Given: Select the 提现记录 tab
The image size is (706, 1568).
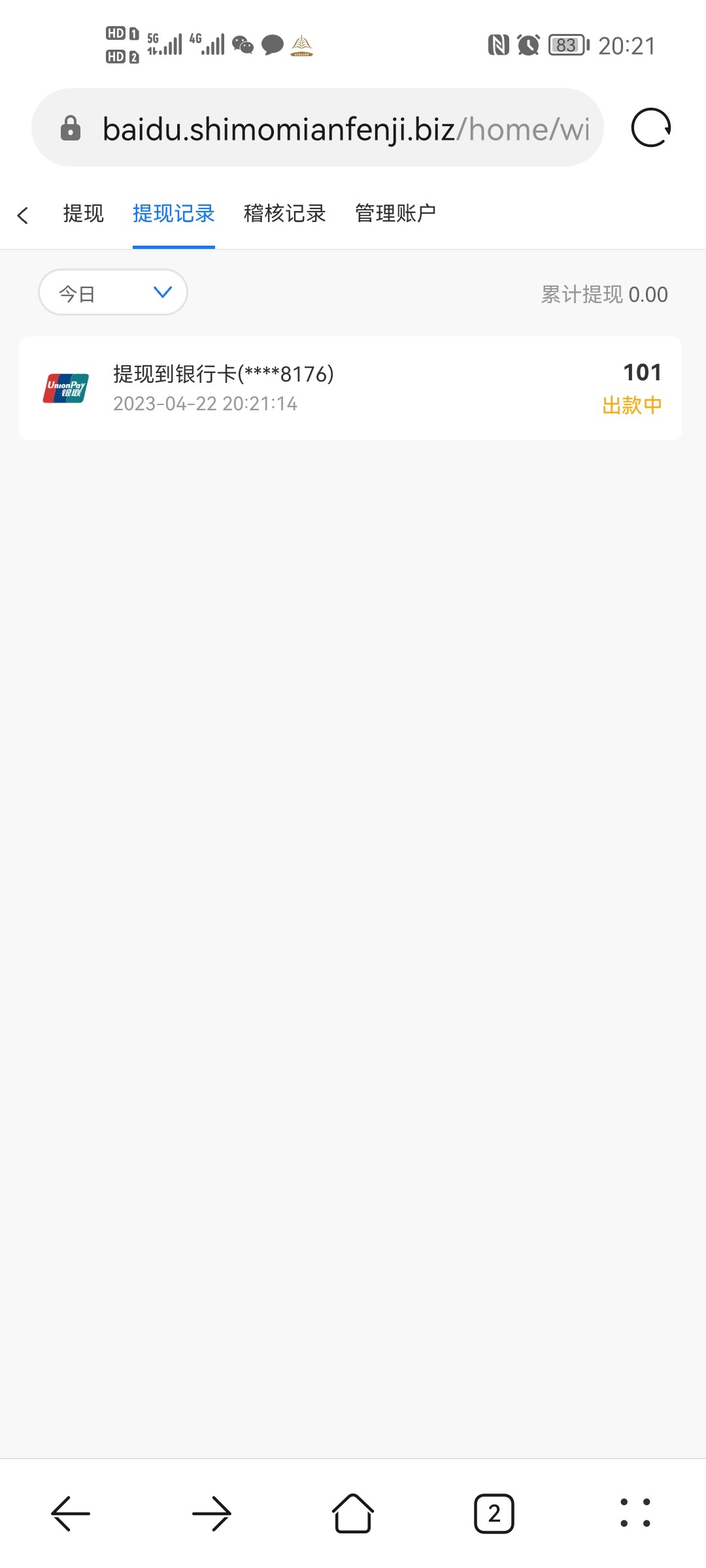Looking at the screenshot, I should pyautogui.click(x=173, y=214).
